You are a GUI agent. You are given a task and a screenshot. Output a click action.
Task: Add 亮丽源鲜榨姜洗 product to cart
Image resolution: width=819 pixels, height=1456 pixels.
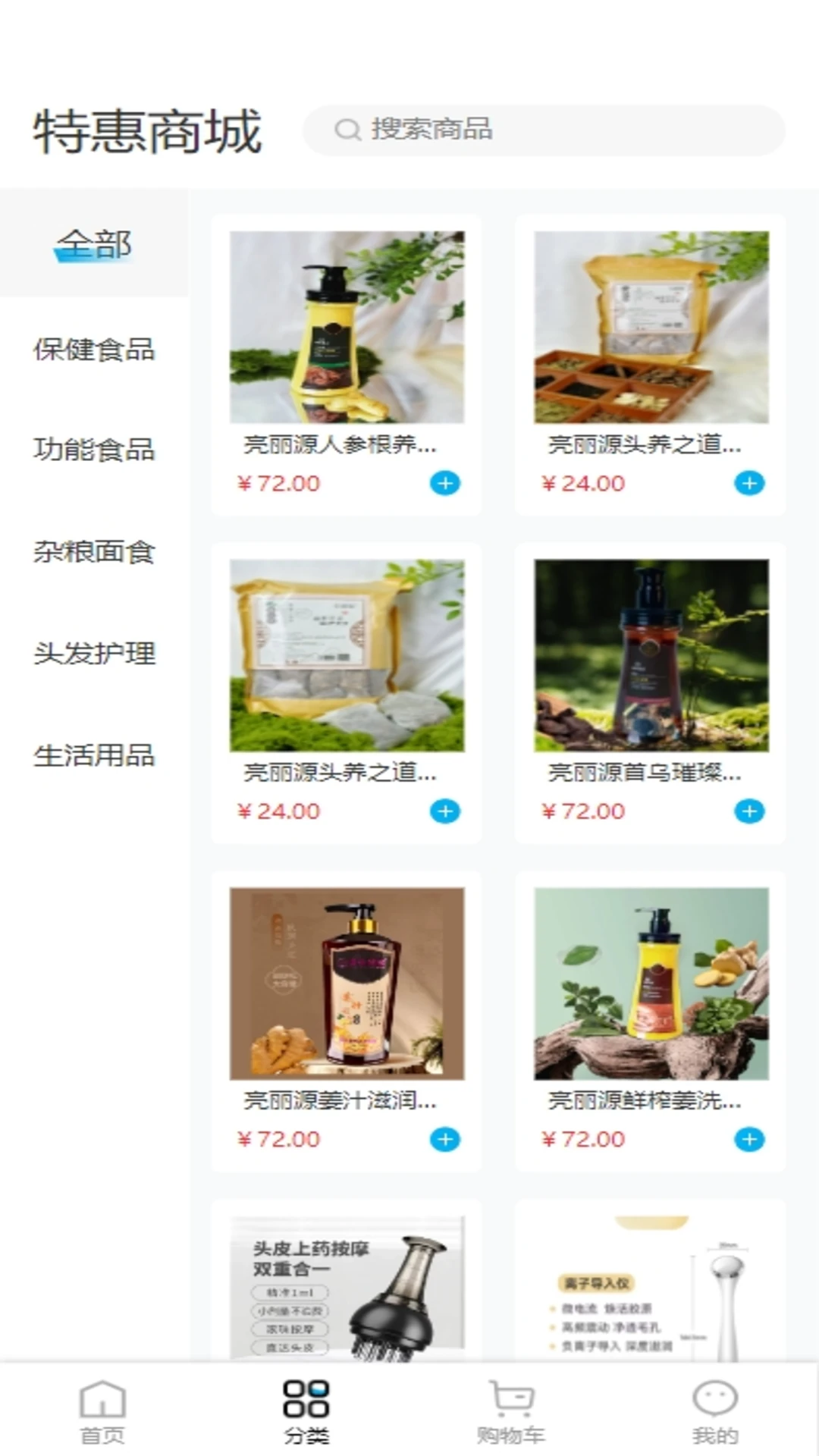[x=749, y=1139]
